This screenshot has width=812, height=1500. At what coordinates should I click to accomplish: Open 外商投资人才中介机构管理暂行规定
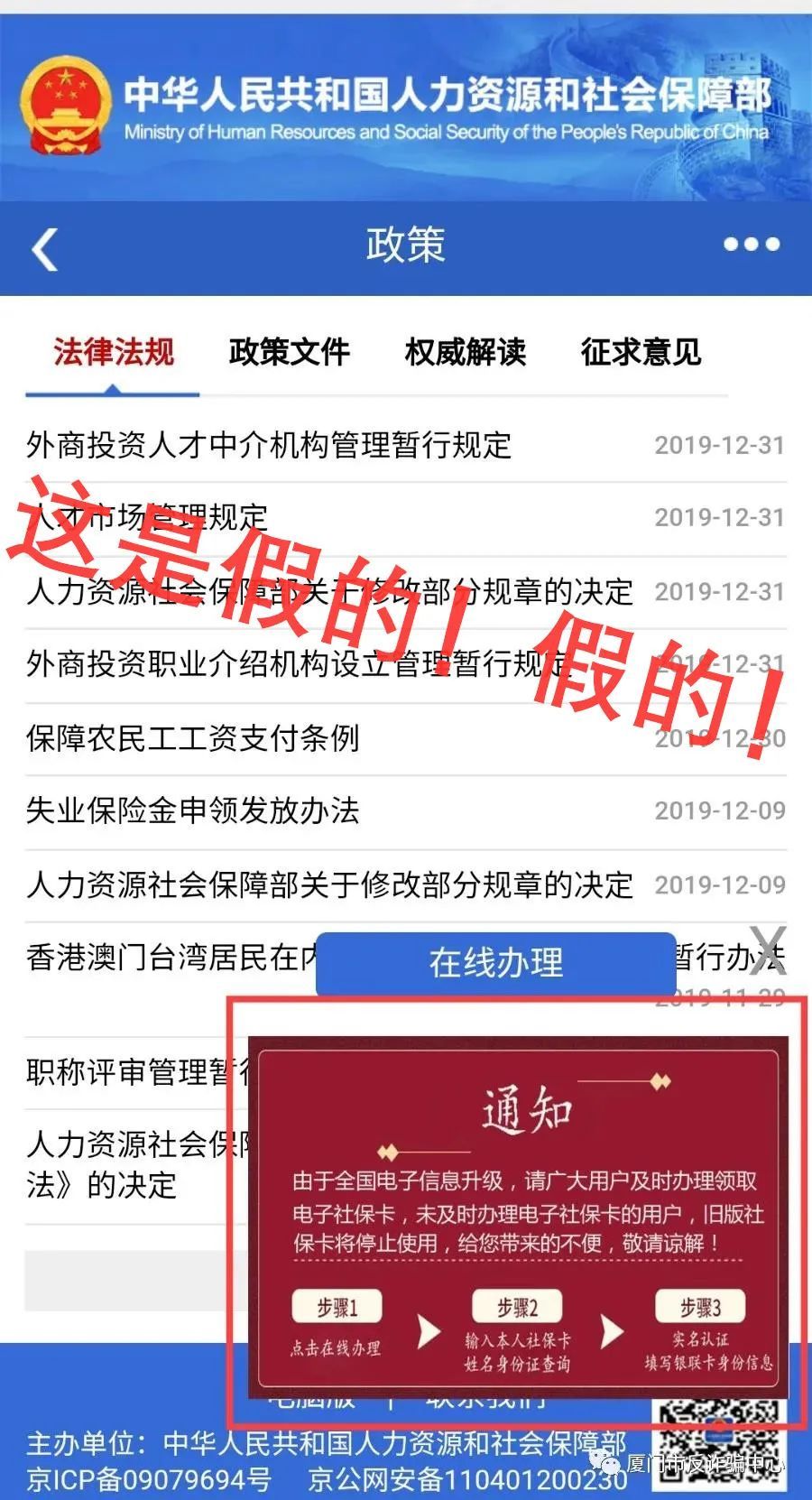coord(269,445)
